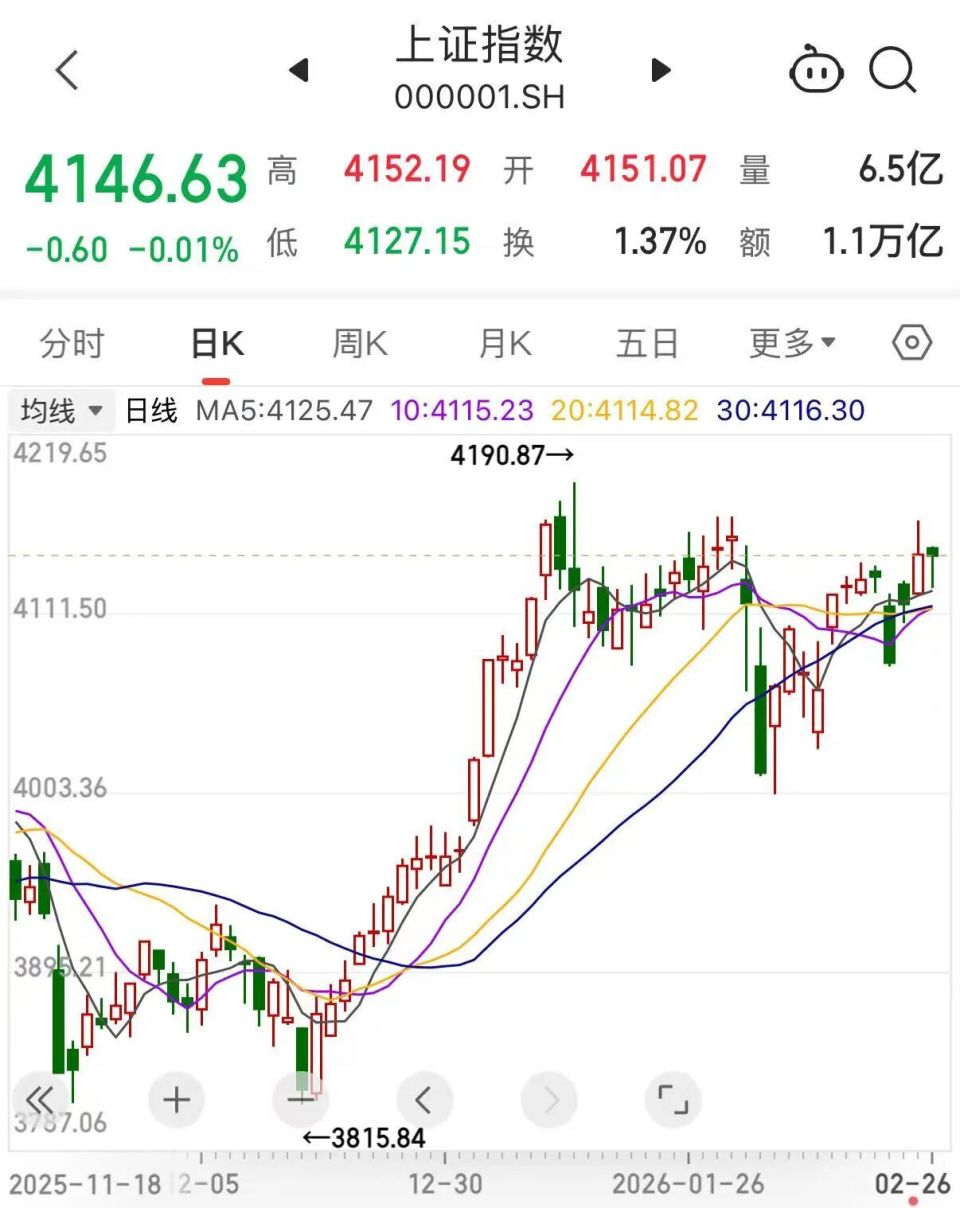Viewport: 960px width, 1208px height.
Task: Pan chart left with the chevron button
Action: coord(424,1098)
